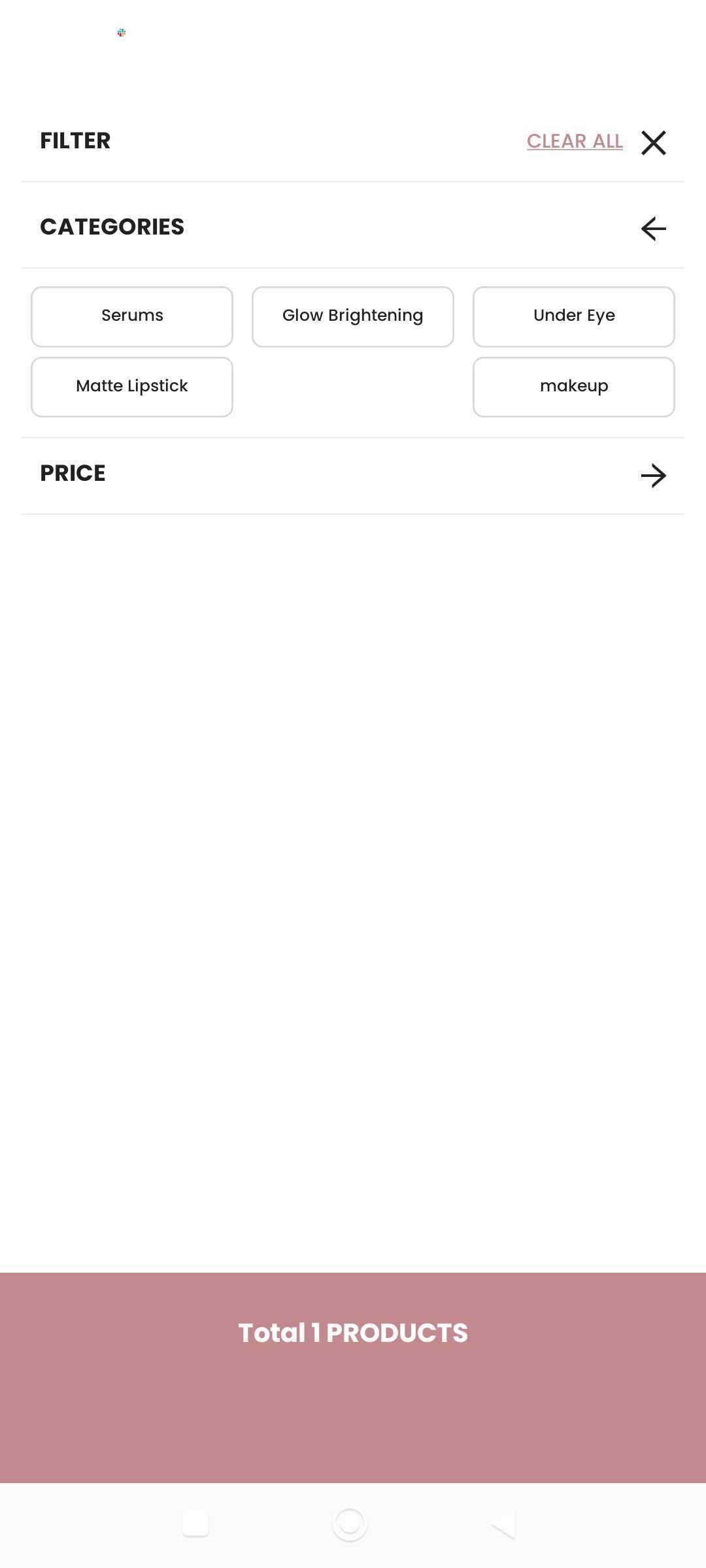Go to the system home screen
Screen dimensions: 706x1568
coord(350,1524)
